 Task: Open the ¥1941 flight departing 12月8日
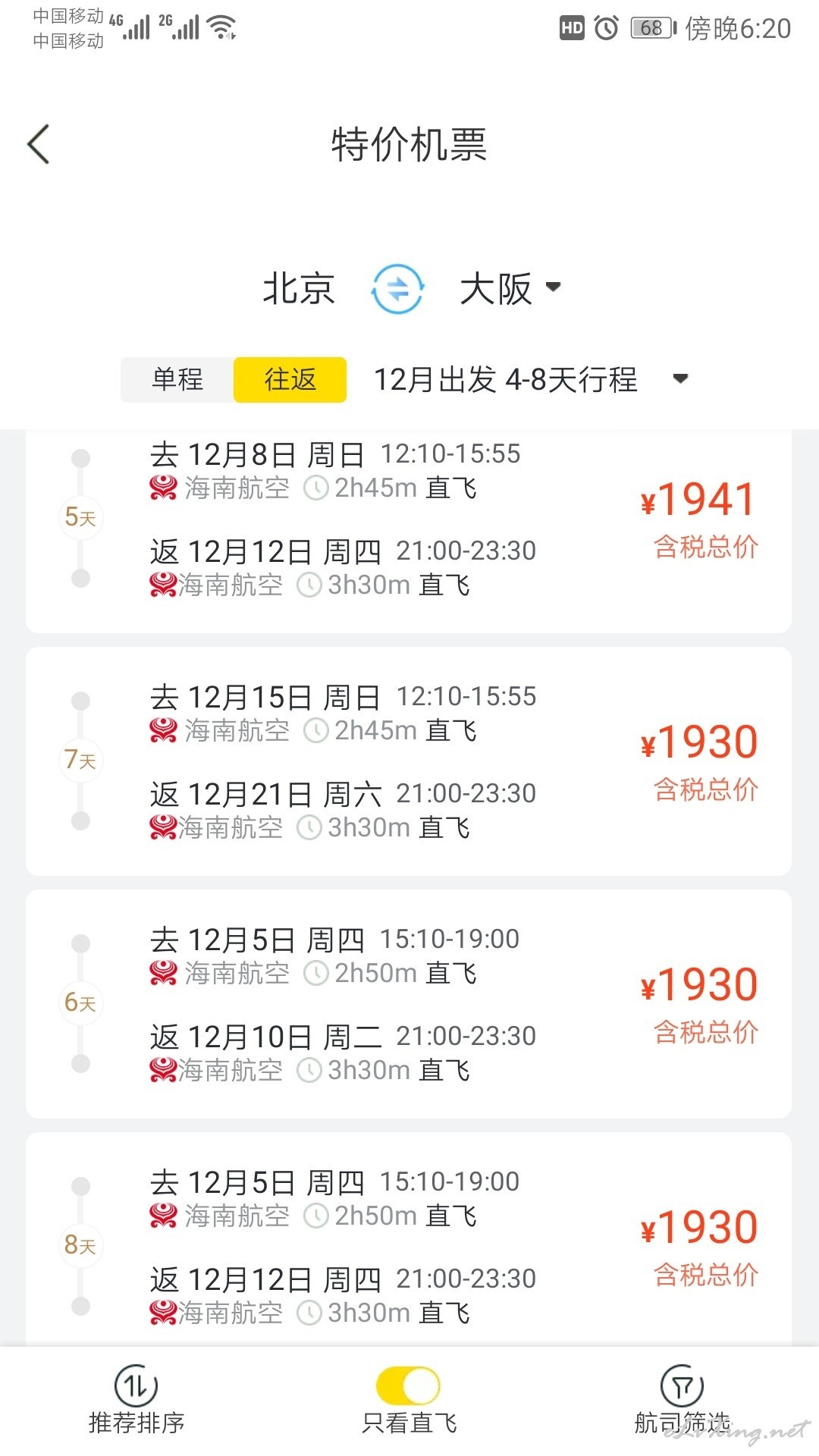coord(409,531)
